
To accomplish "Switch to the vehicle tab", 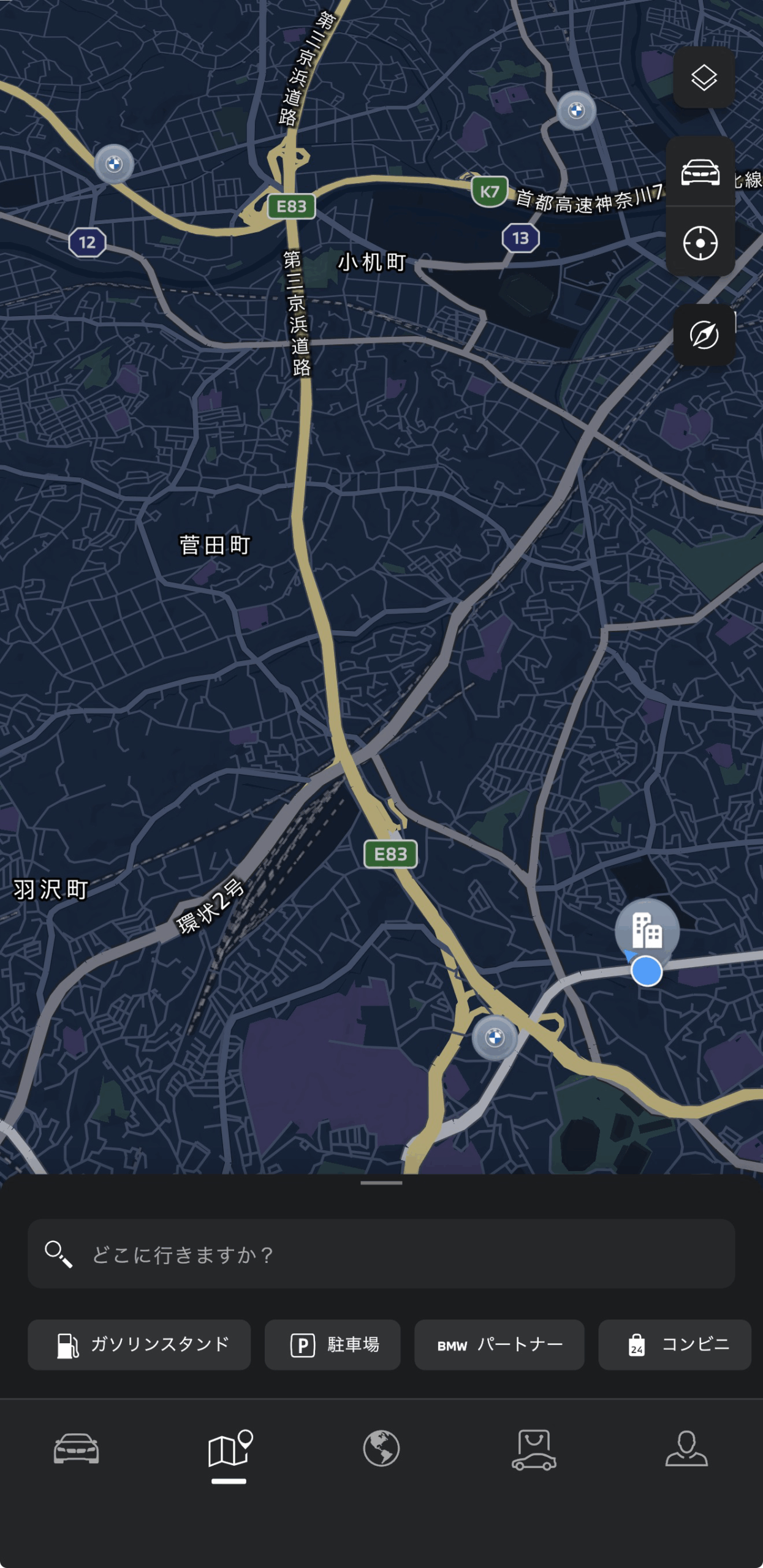I will click(x=76, y=1449).
